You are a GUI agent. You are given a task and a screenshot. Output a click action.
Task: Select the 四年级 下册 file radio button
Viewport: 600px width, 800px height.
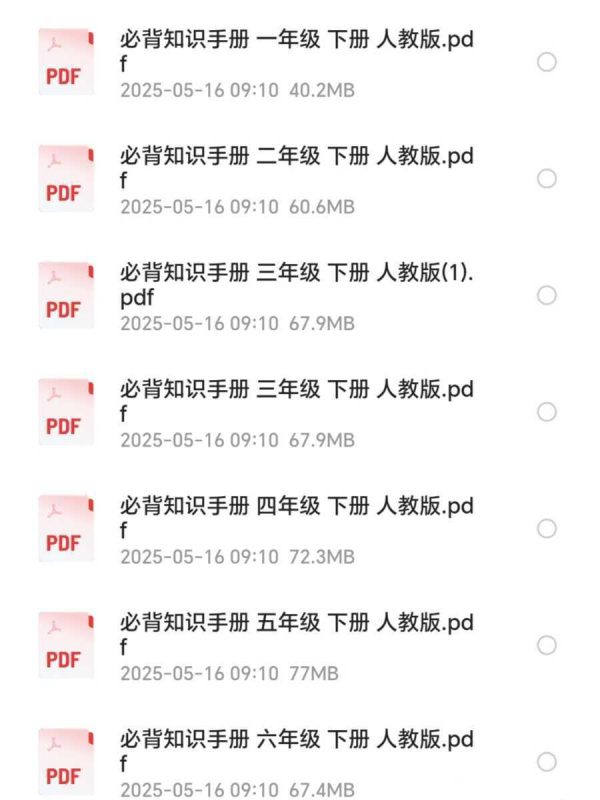pos(547,528)
